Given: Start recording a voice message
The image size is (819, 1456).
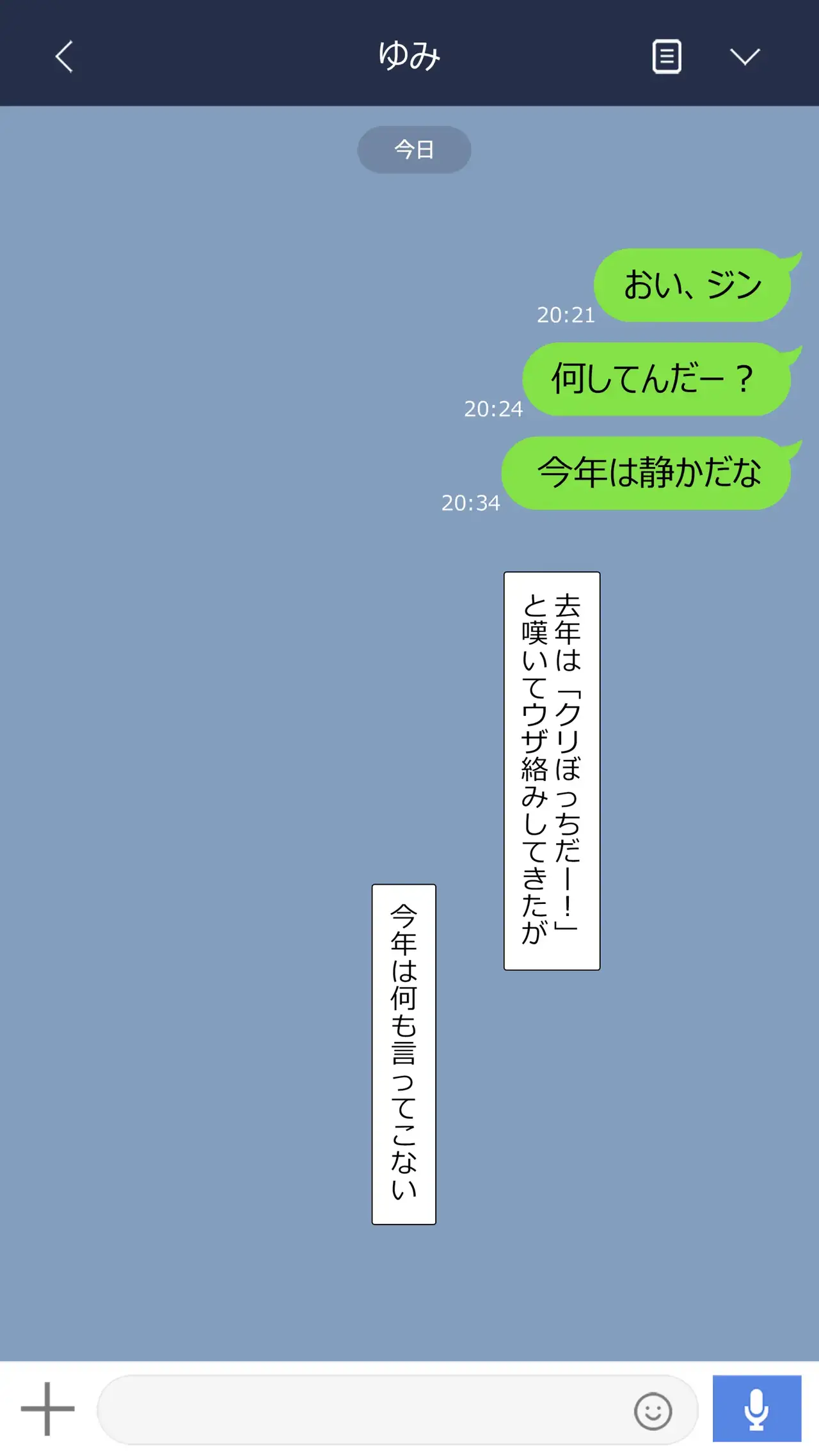Looking at the screenshot, I should click(757, 1409).
